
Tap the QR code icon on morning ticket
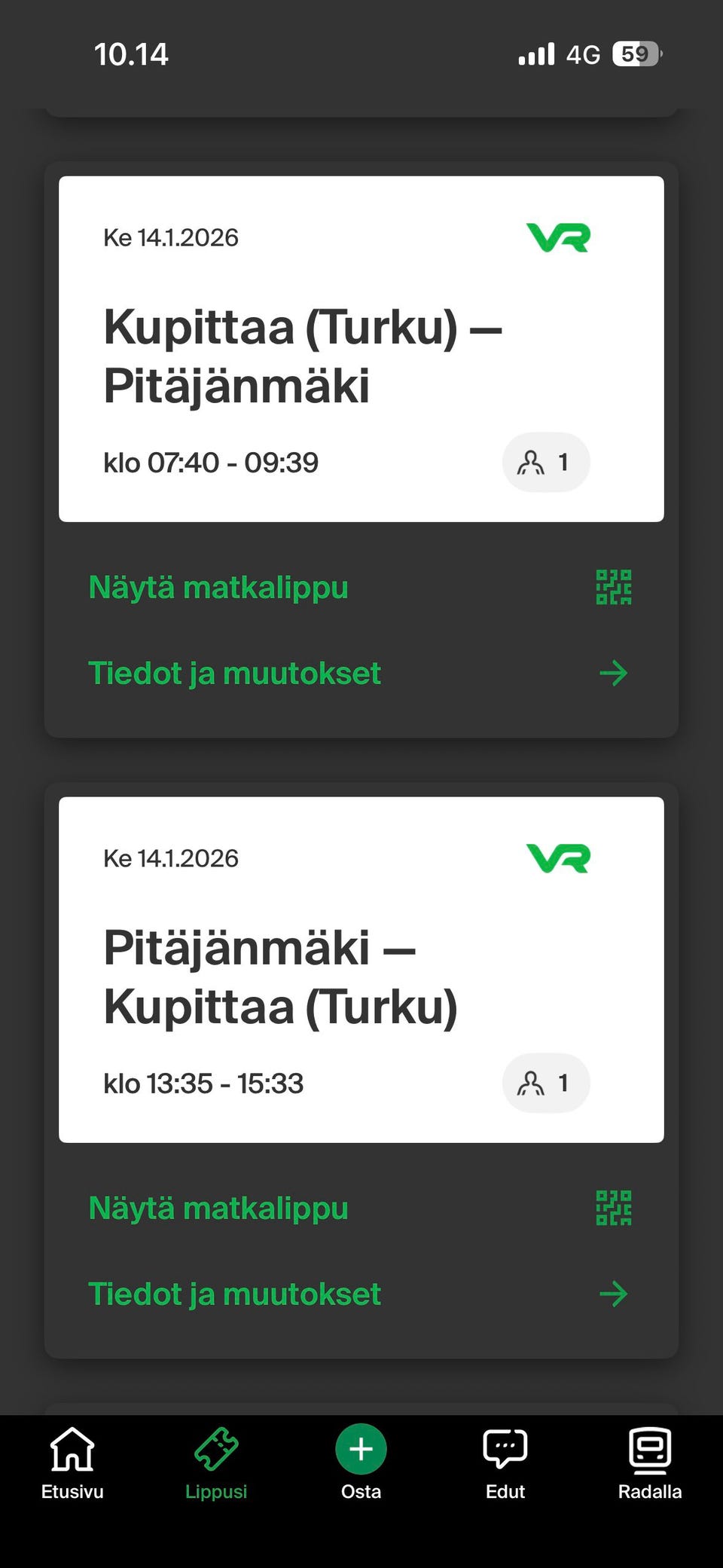[x=615, y=588]
